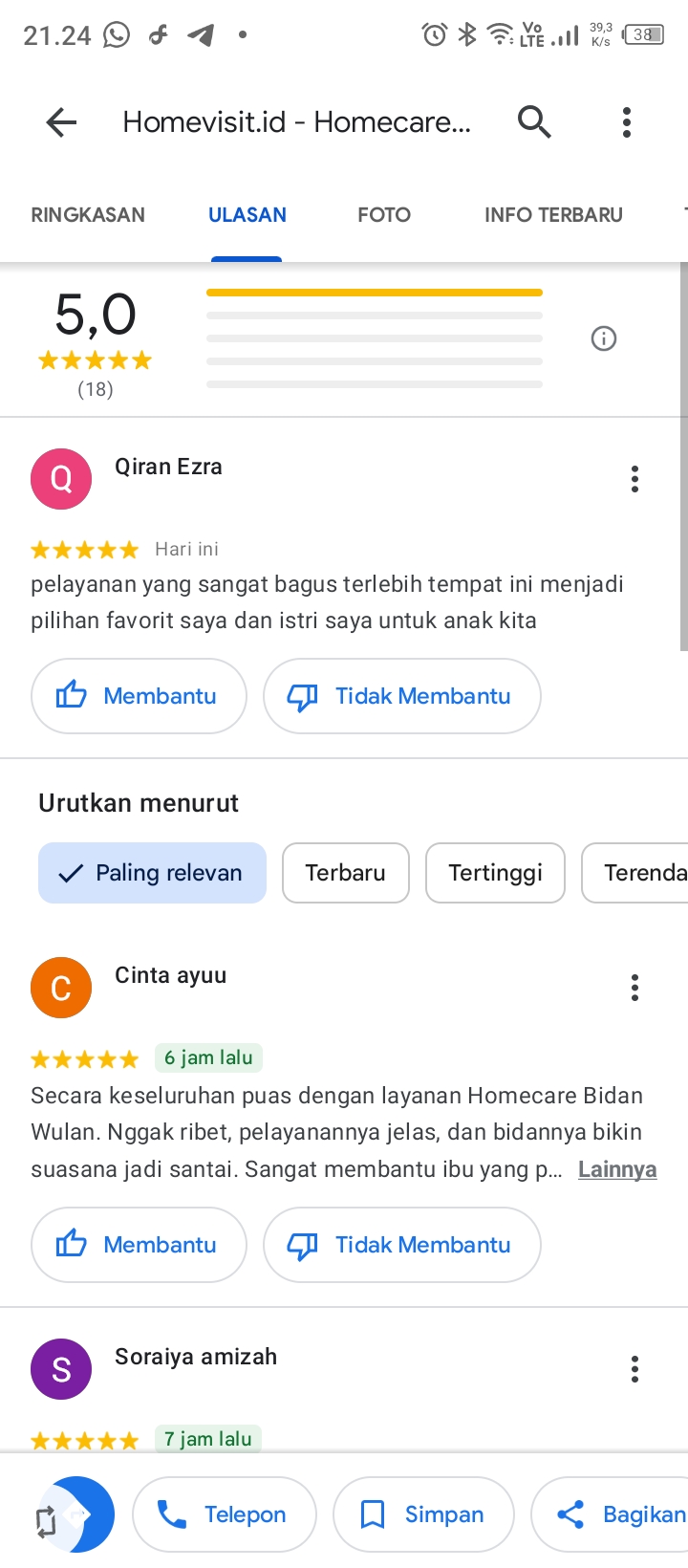This screenshot has width=688, height=1568.
Task: Mark Qiran Ezra's review as Membantu
Action: click(x=139, y=696)
